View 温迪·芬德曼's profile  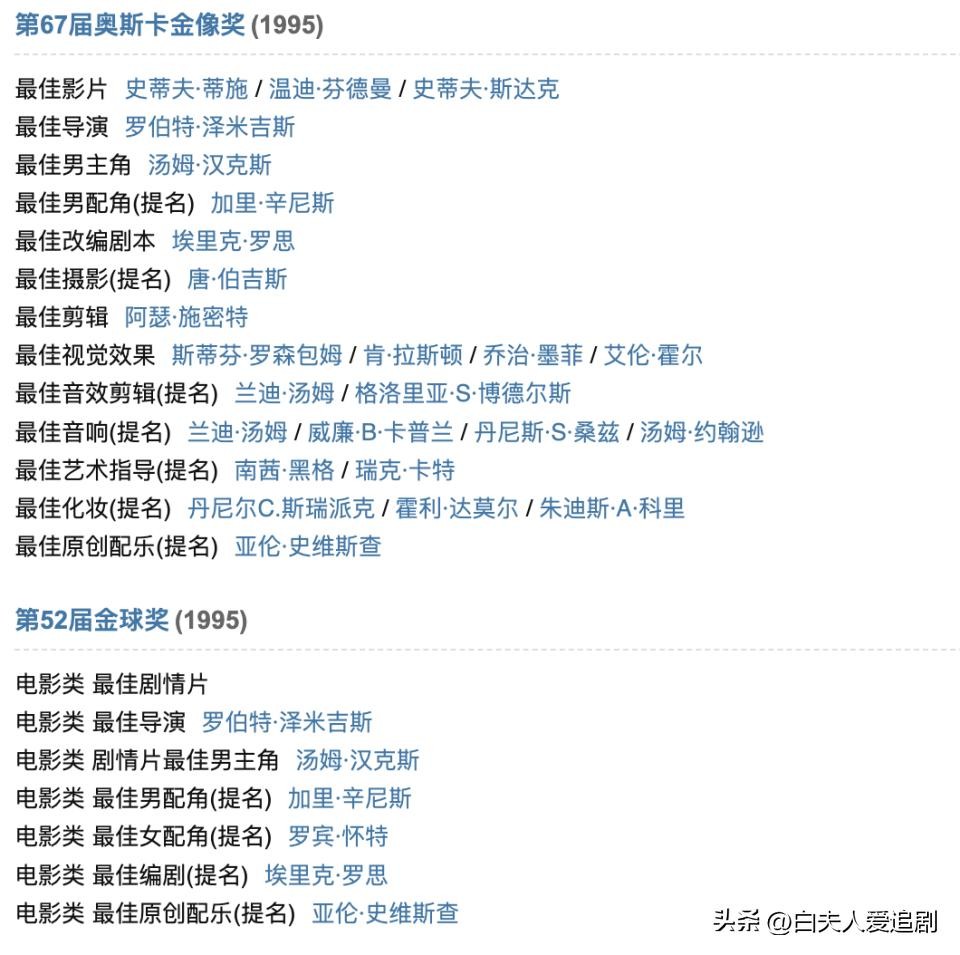[x=330, y=88]
